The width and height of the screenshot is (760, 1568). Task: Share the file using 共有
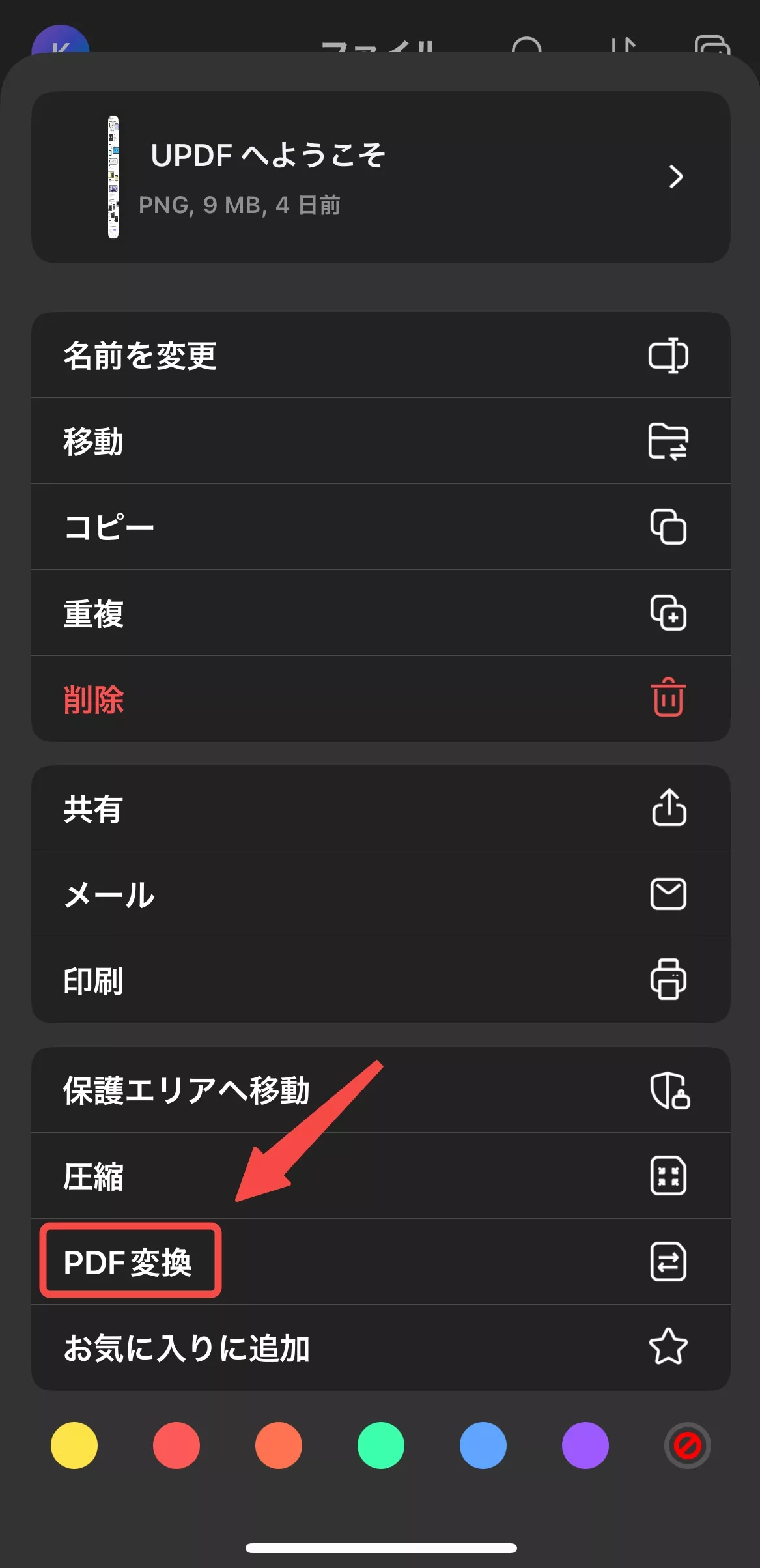click(380, 808)
